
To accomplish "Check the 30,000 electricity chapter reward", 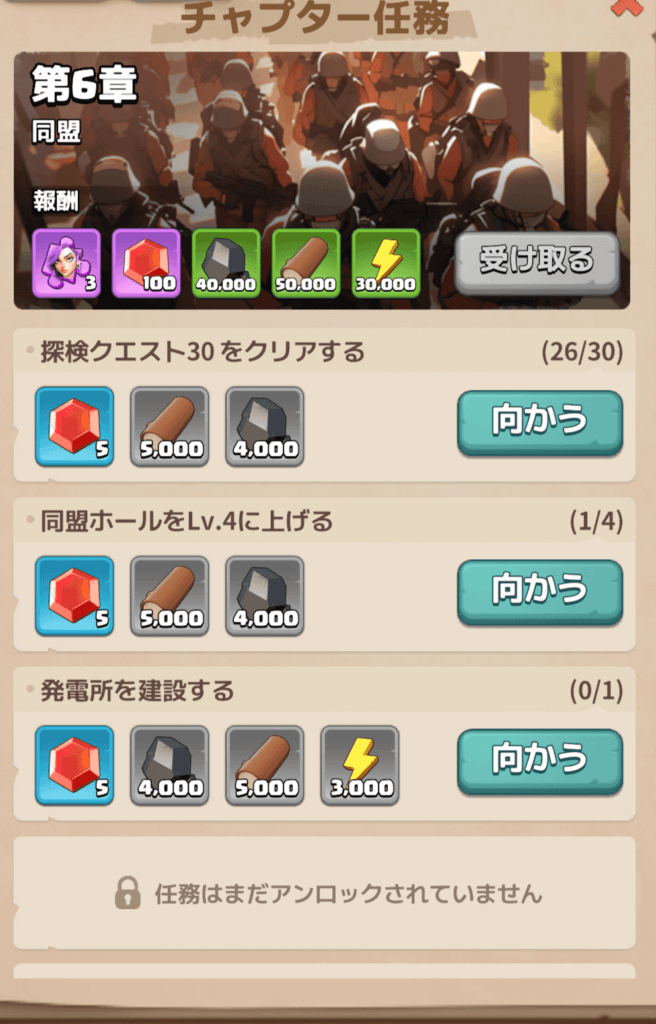I will [386, 263].
